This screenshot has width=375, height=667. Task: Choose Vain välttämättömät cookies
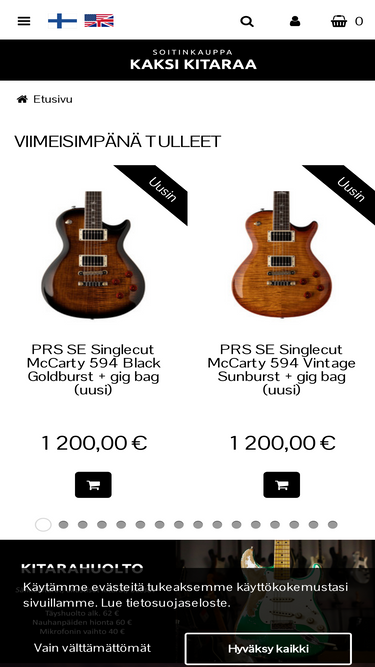click(x=92, y=648)
